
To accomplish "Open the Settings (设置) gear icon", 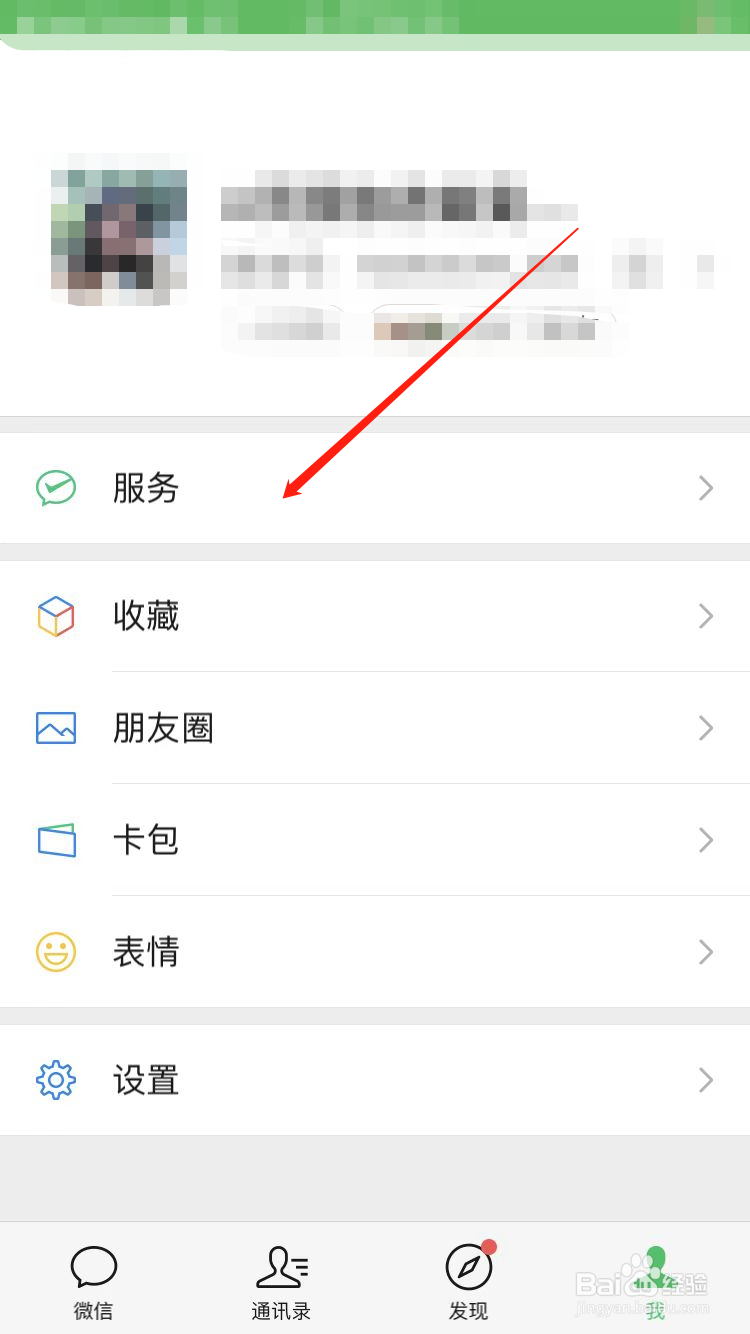I will click(56, 1080).
